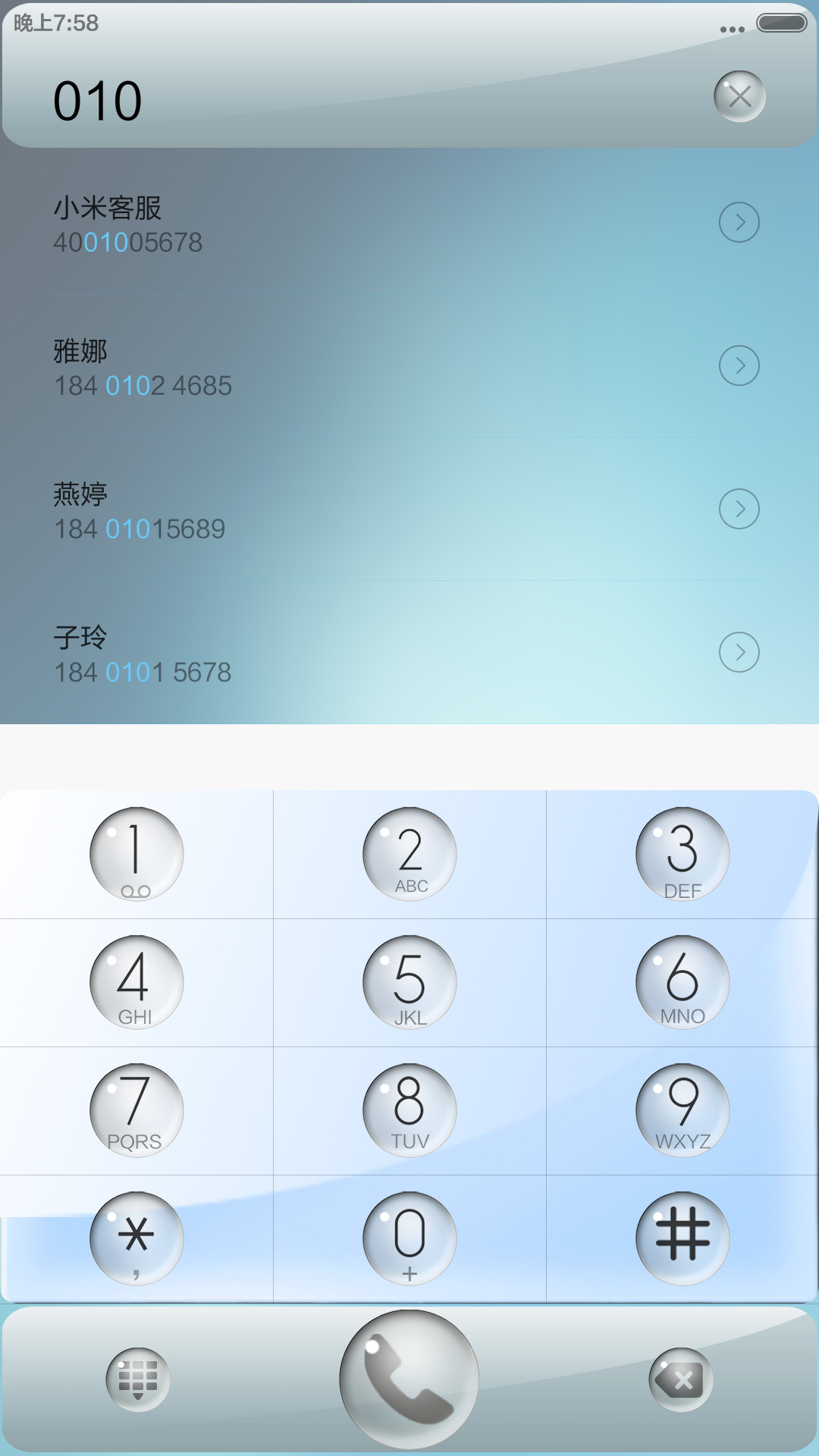Dial digit 0 on keypad
Viewport: 819px width, 1456px height.
(409, 1238)
